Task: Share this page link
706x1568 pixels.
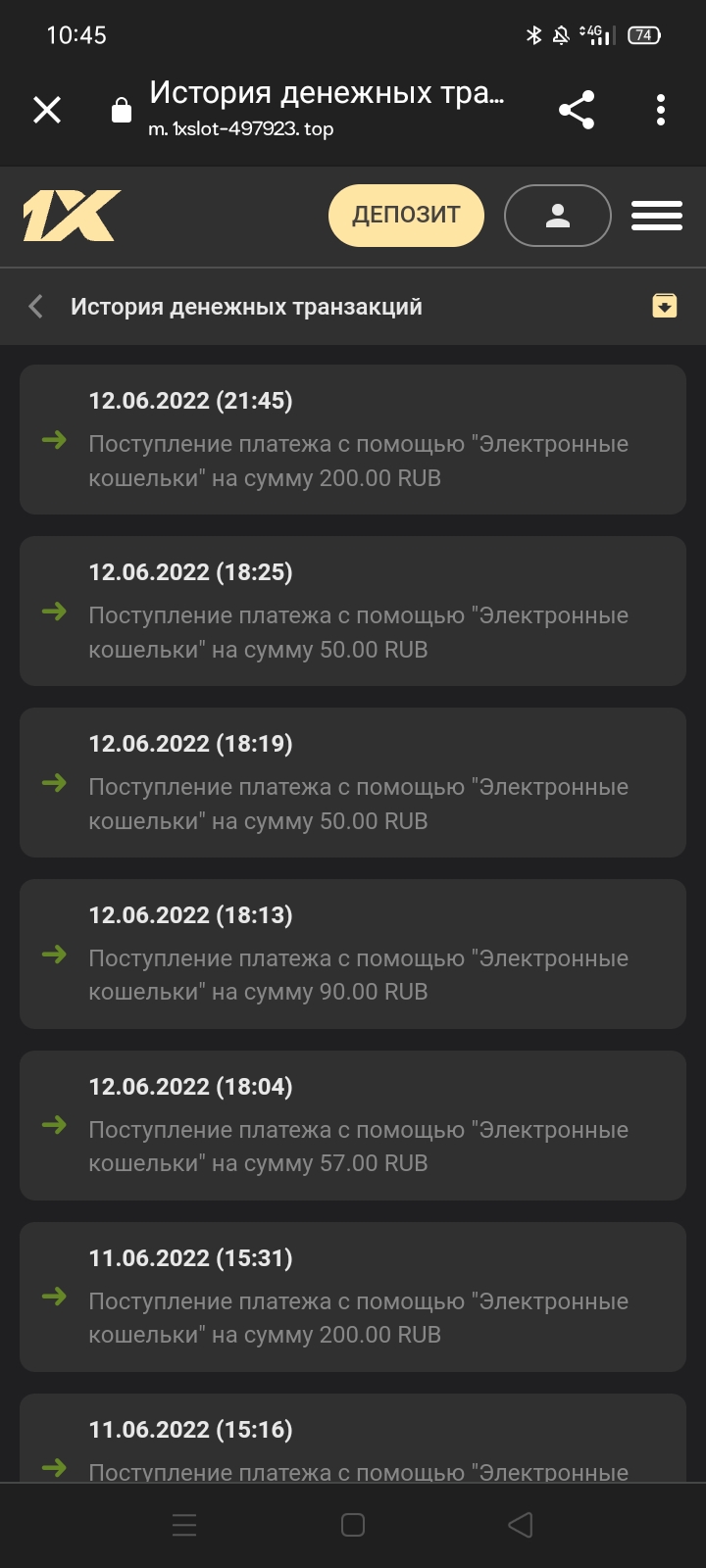Action: 577,110
